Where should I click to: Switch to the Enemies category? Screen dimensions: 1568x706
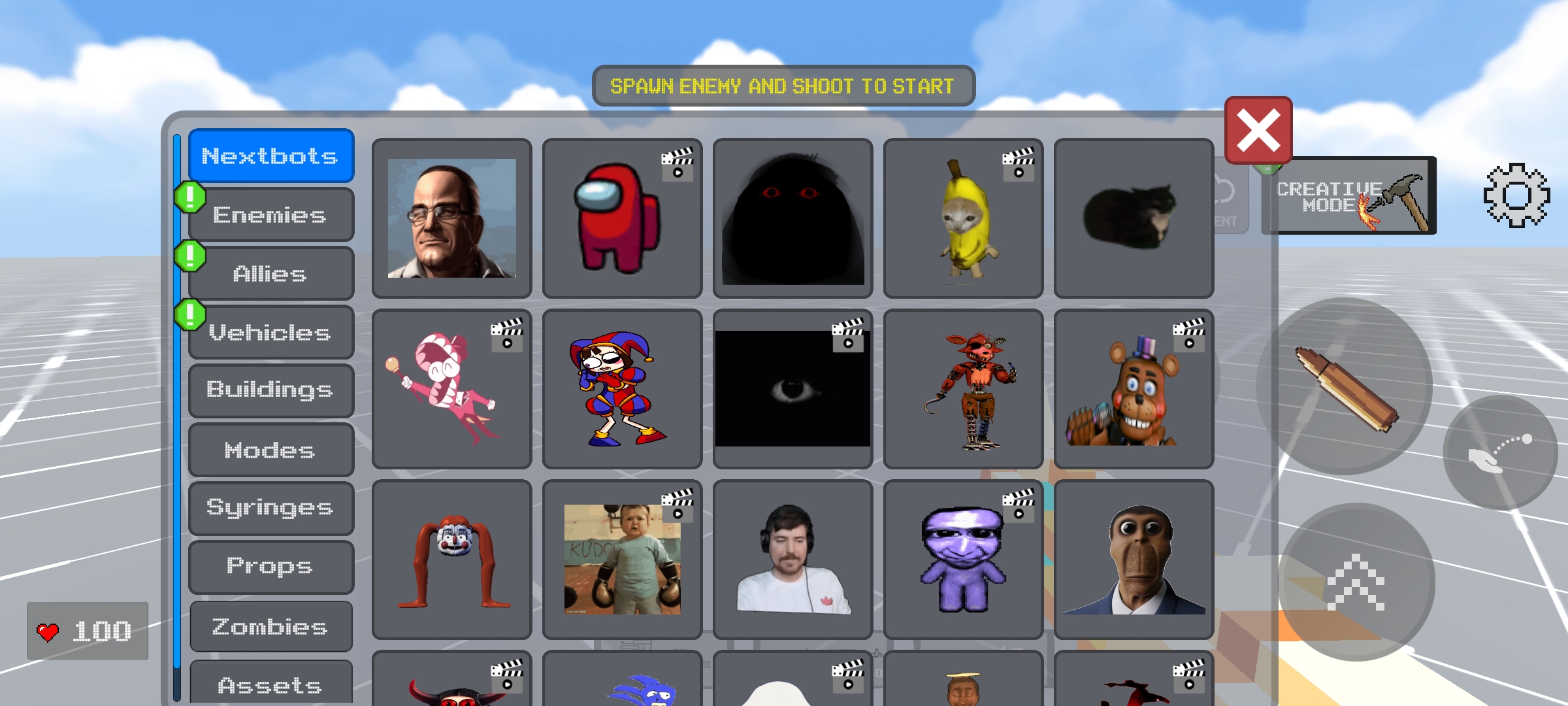coord(270,215)
